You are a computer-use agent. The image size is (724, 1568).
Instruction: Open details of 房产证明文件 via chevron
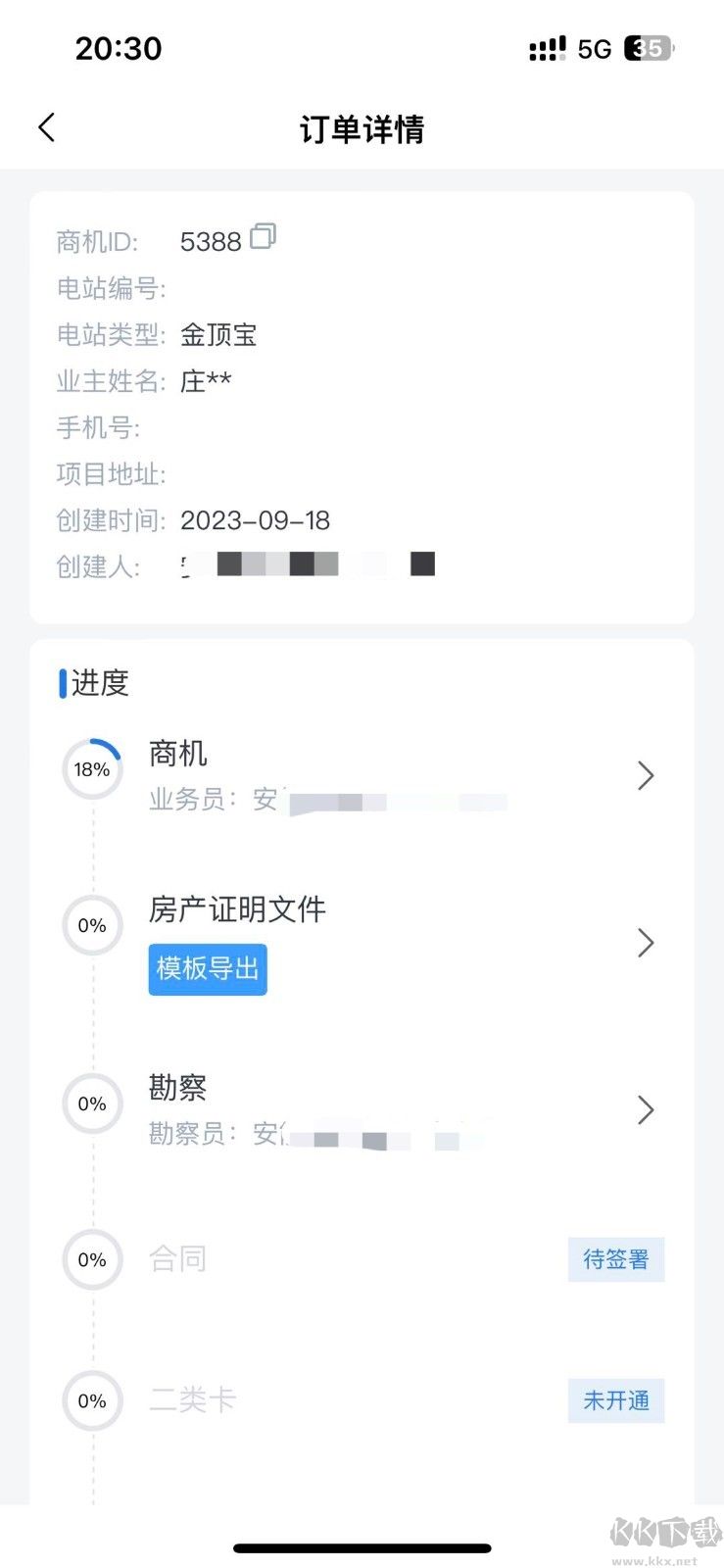[x=646, y=943]
